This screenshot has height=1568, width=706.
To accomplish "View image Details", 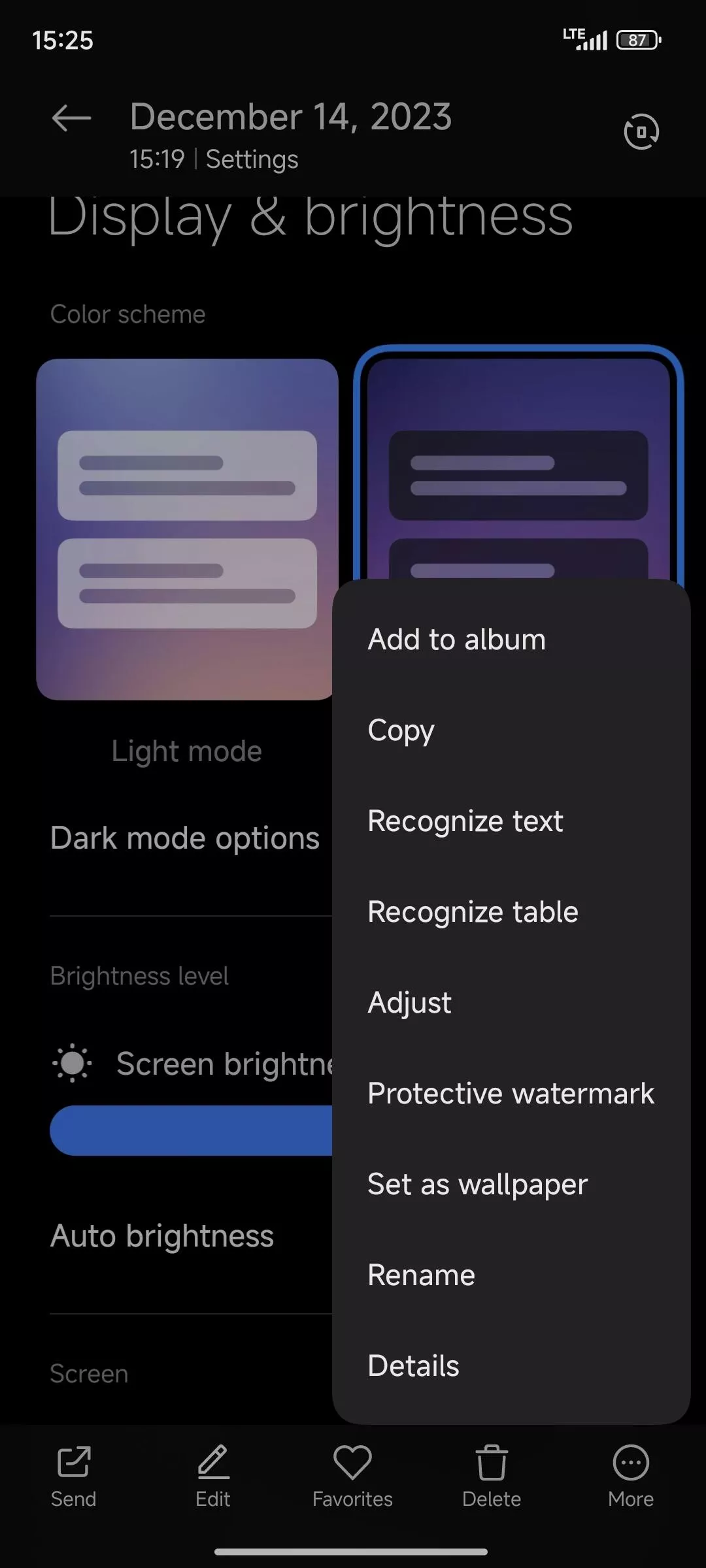I will tap(511, 1365).
